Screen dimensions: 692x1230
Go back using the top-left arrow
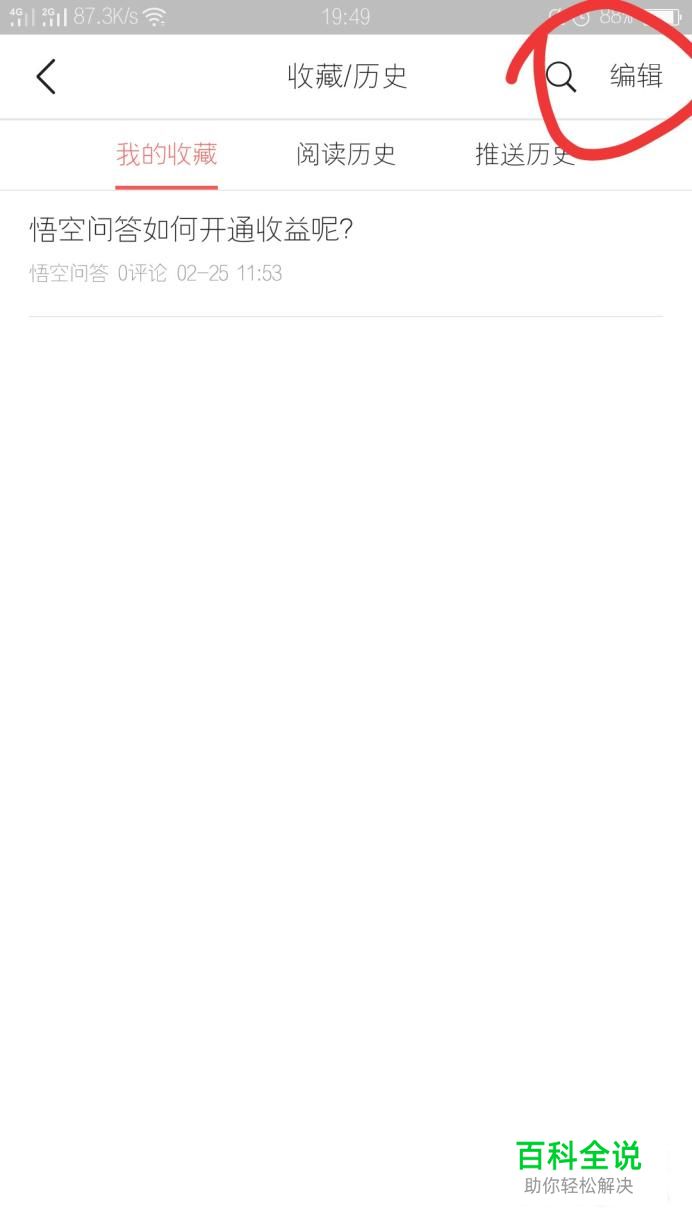[46, 77]
